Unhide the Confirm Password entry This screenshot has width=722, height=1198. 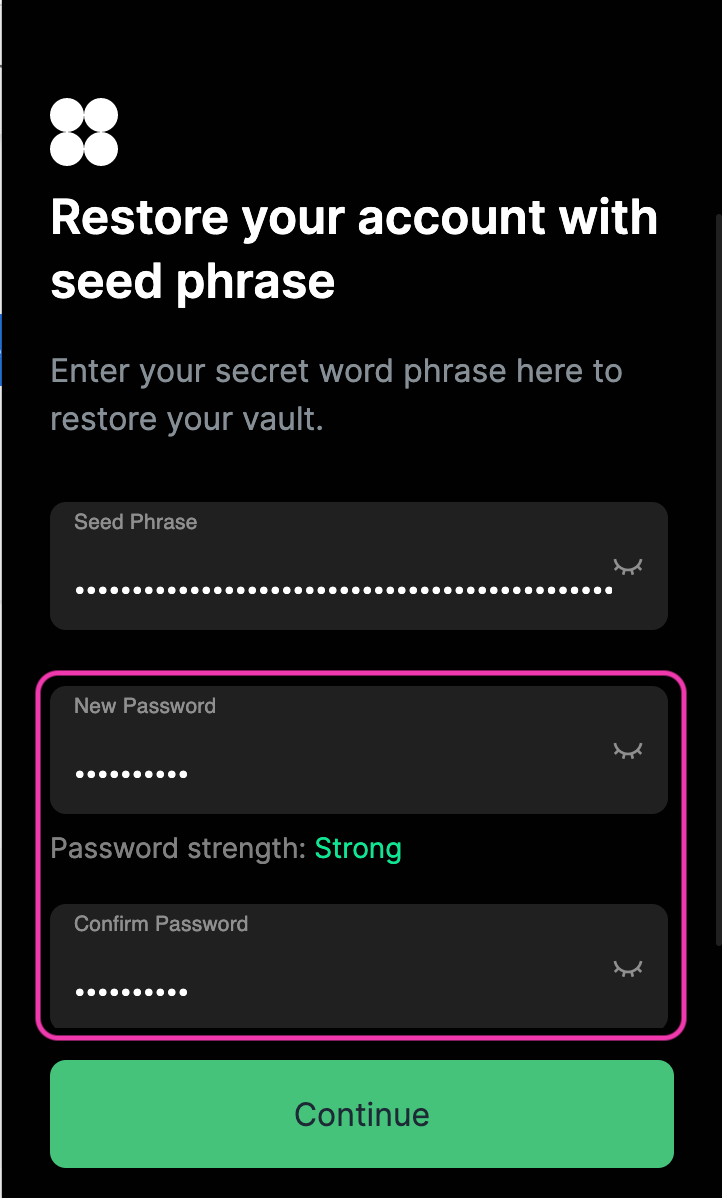[x=627, y=968]
